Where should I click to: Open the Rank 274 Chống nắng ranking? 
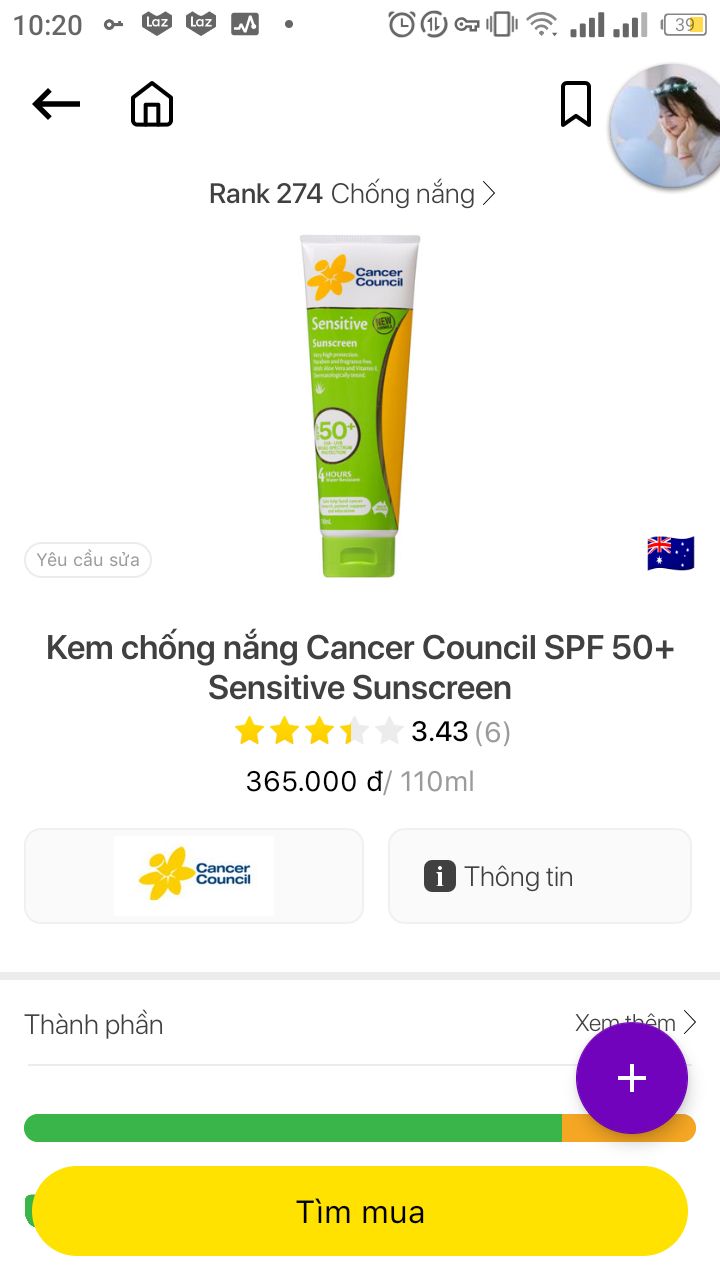pos(352,194)
